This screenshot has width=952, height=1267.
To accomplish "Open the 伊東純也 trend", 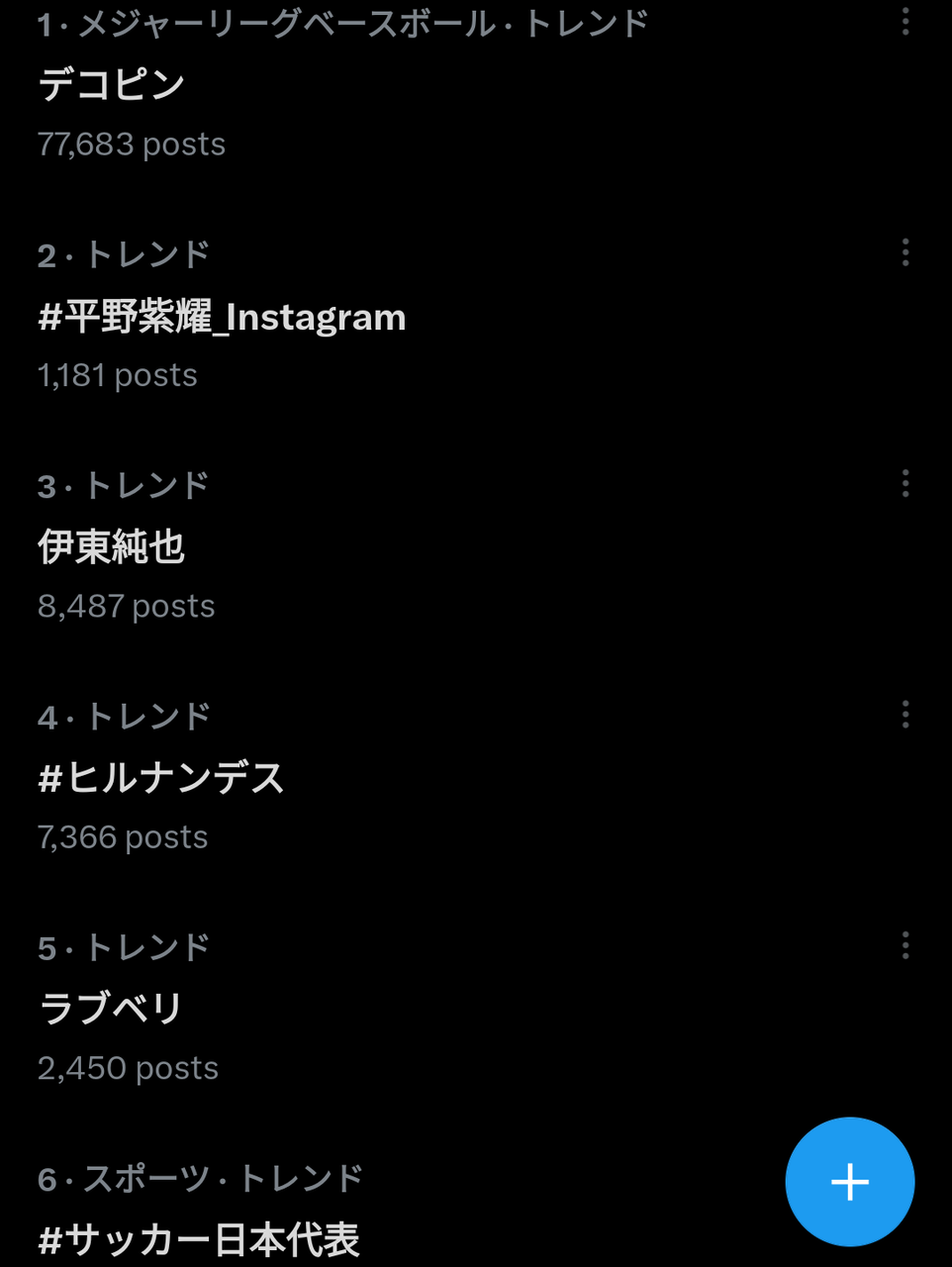I will point(112,547).
